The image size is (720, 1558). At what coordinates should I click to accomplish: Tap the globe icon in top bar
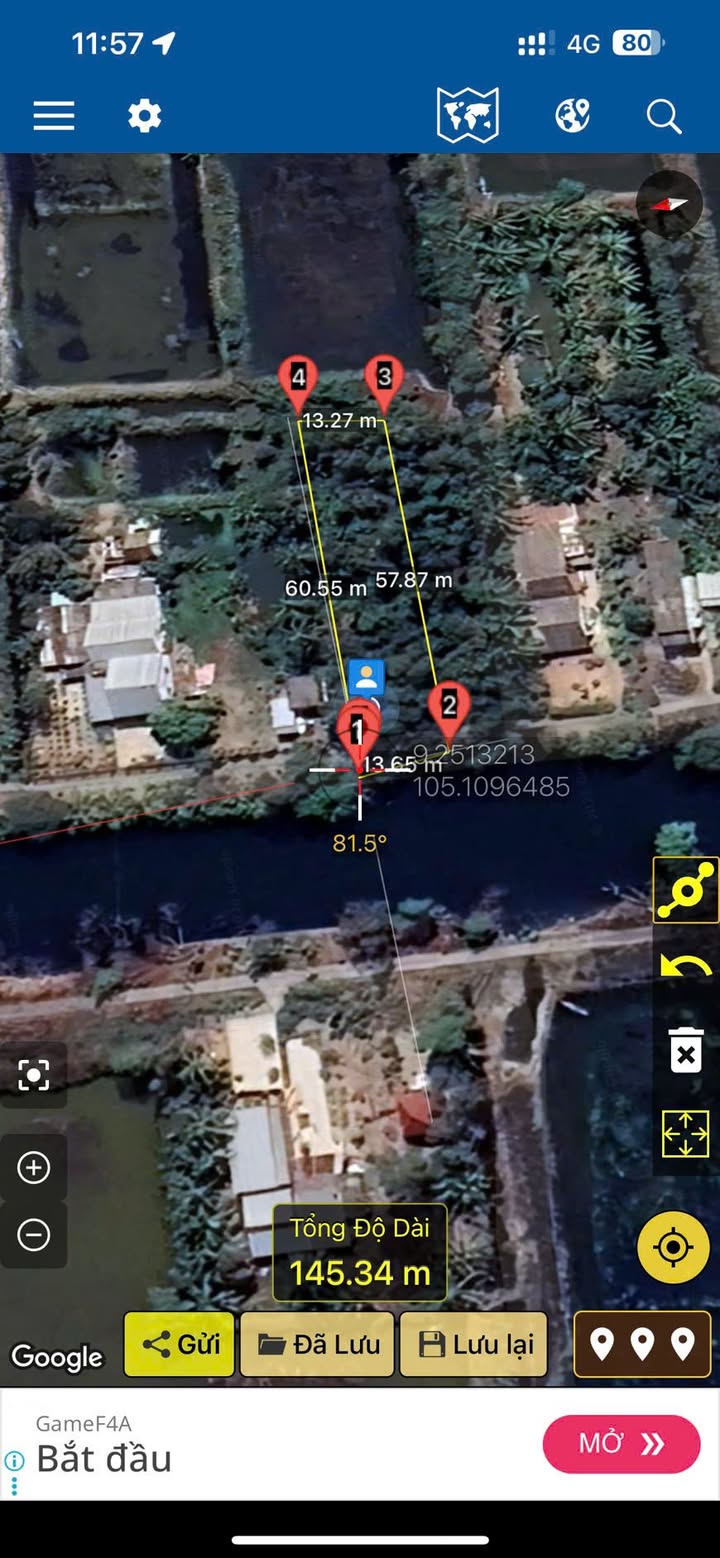573,116
